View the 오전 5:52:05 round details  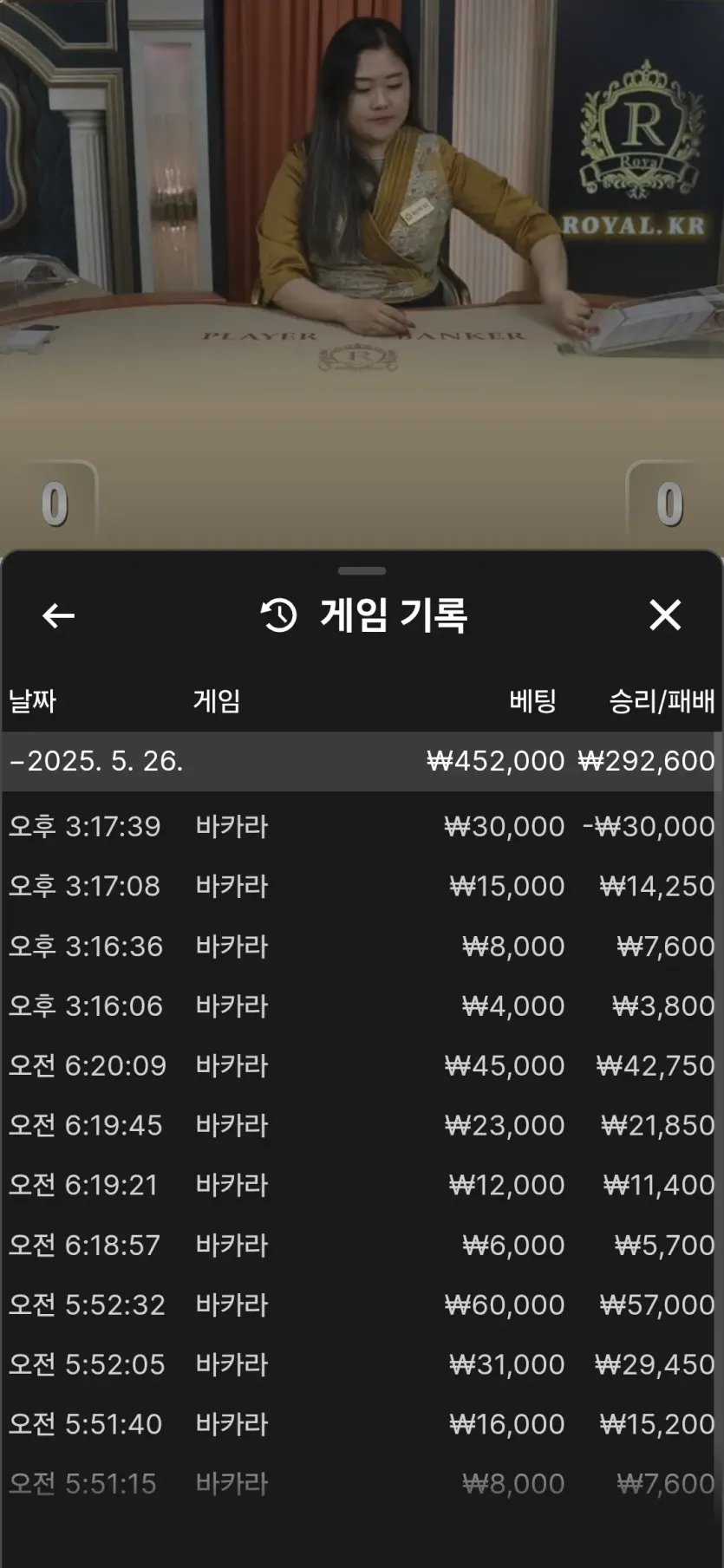click(362, 1364)
